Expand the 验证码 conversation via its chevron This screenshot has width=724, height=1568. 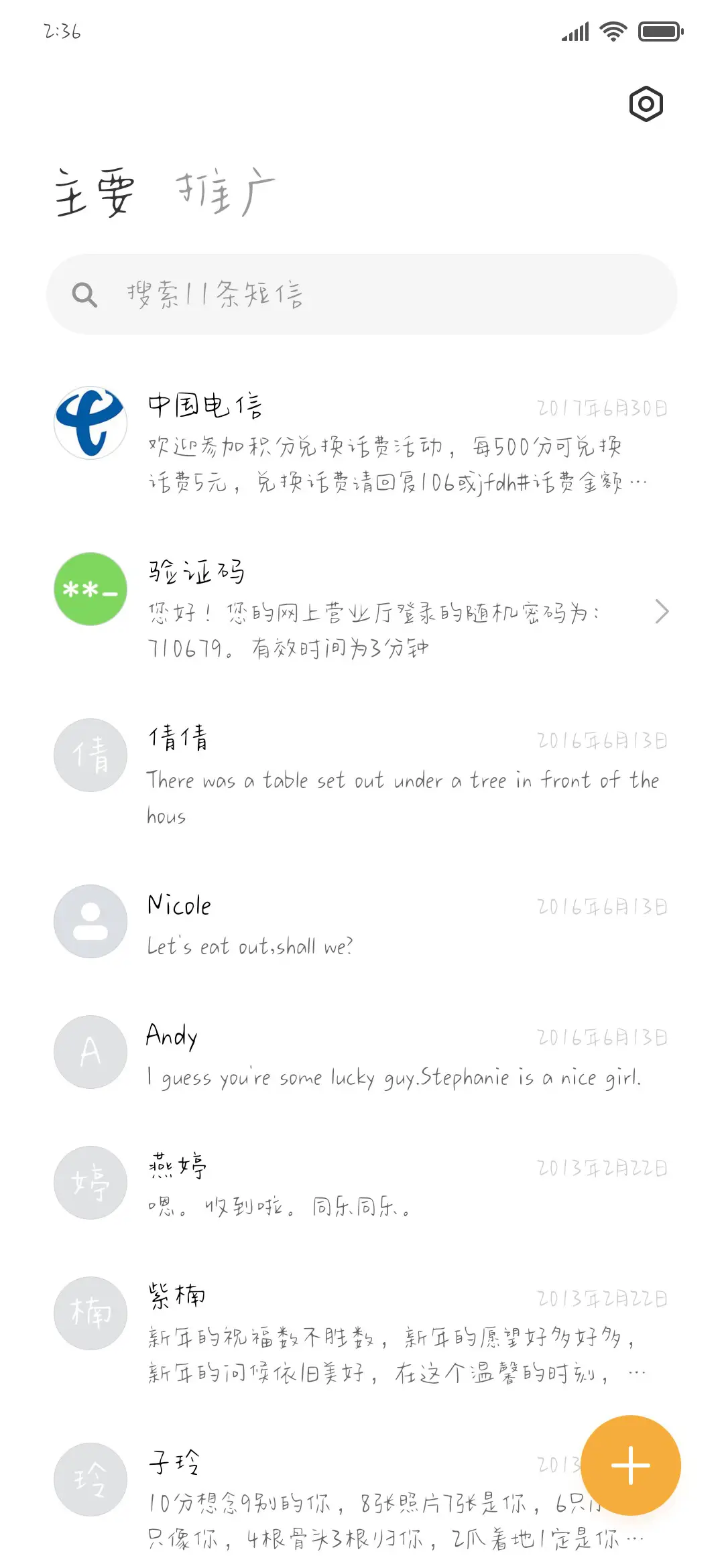[662, 611]
